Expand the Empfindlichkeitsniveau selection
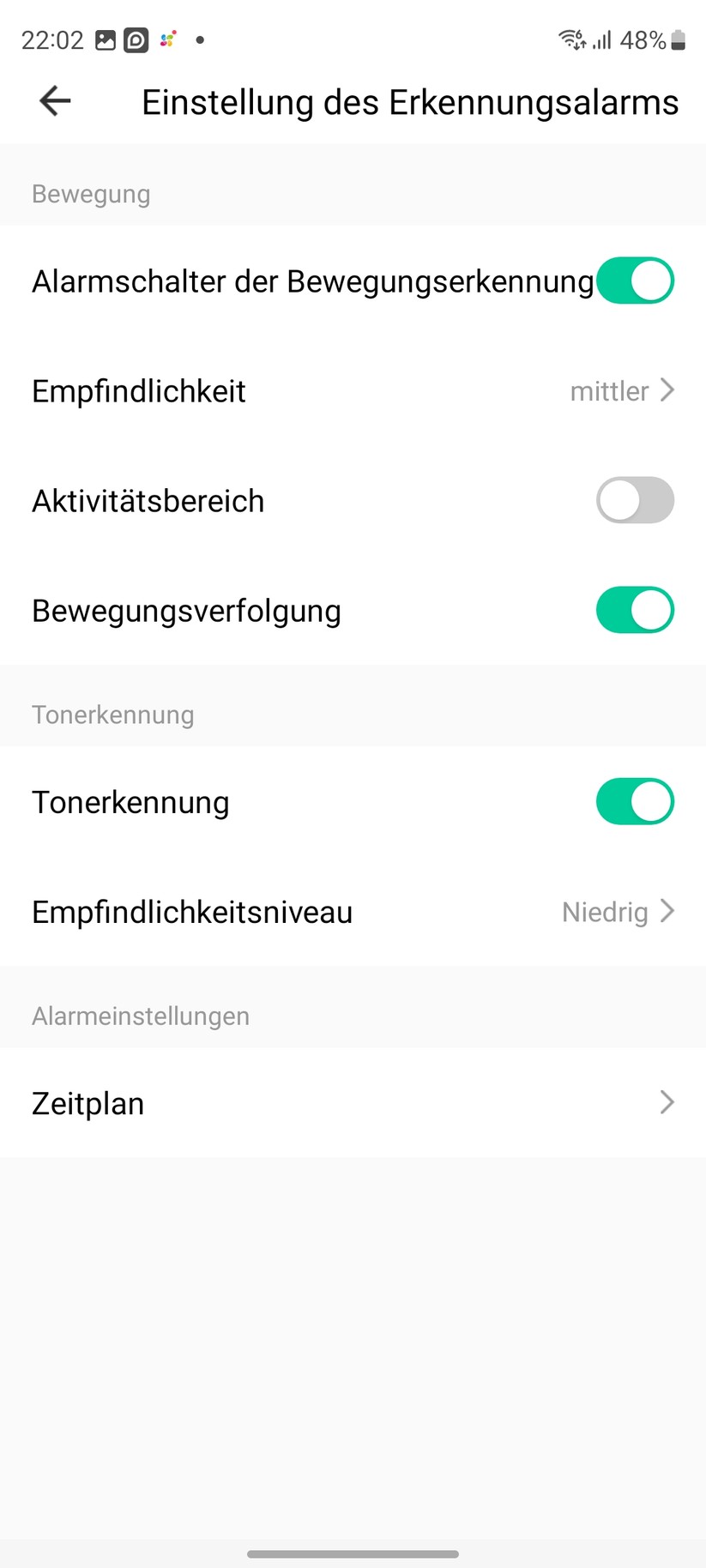 pos(667,912)
